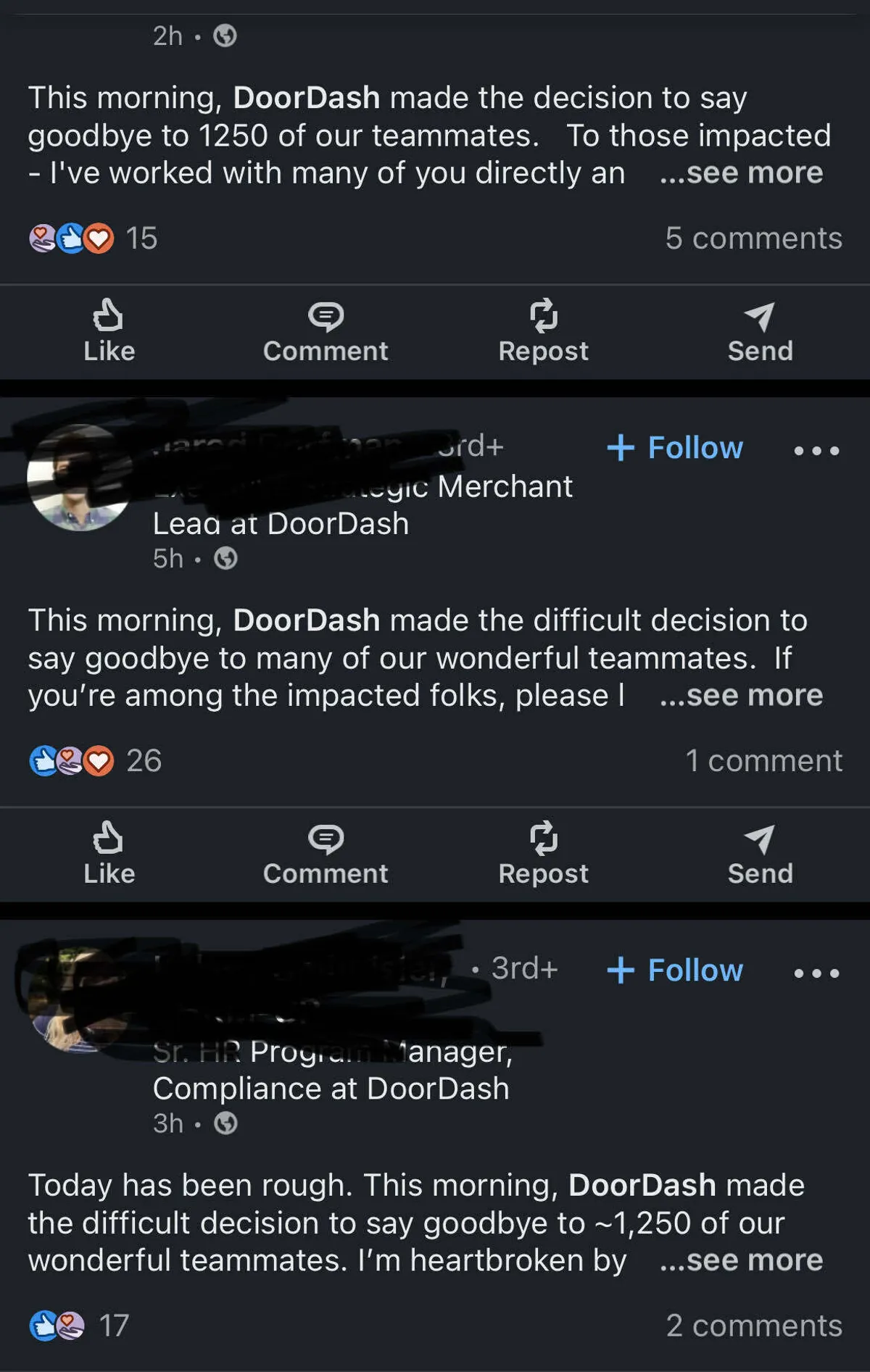The height and width of the screenshot is (1372, 870).
Task: Open overflow menu on Merchant Lead's post
Action: point(816,451)
